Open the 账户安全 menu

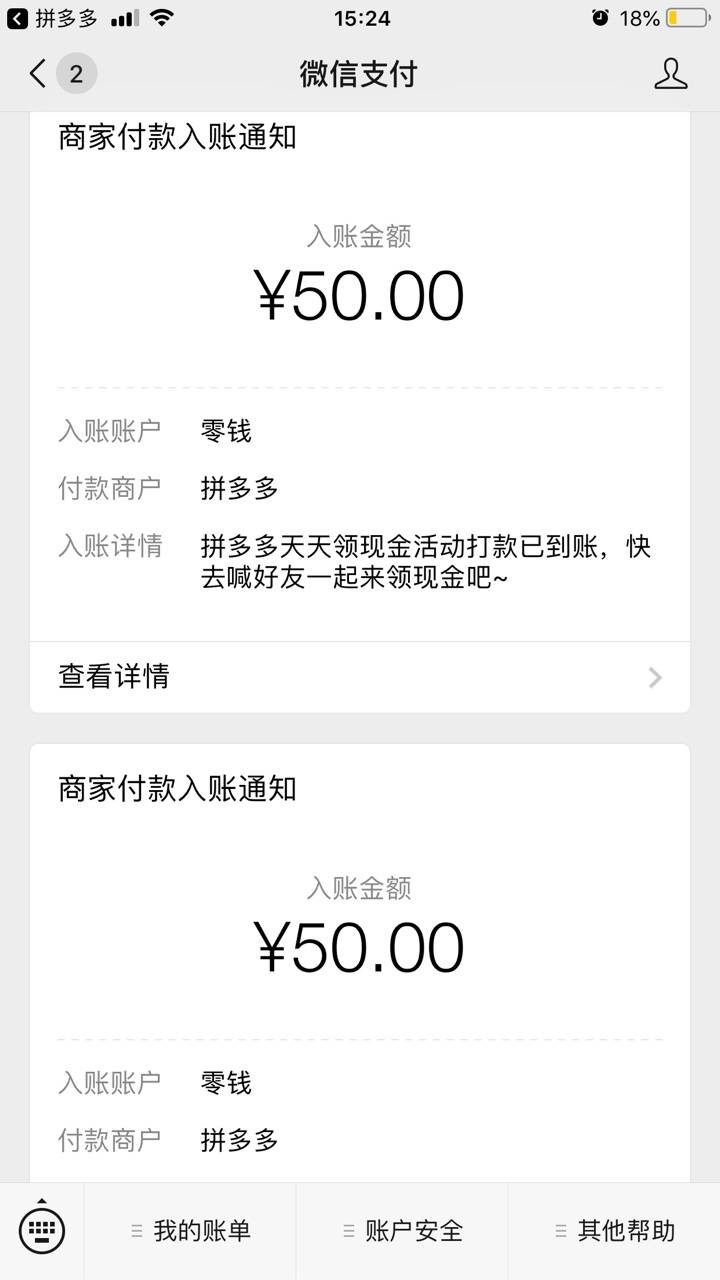tap(402, 1231)
